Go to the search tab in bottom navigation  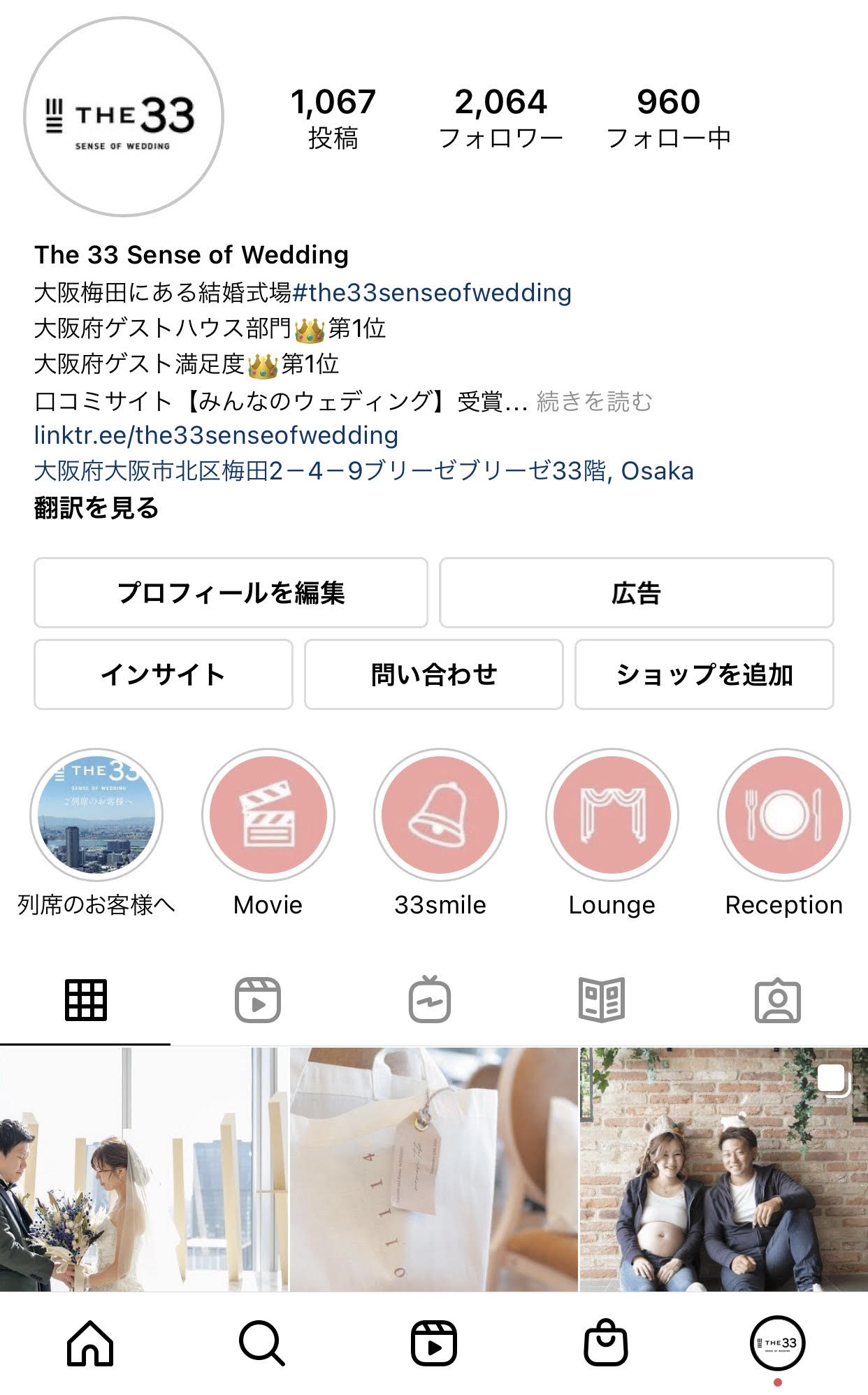261,1343
